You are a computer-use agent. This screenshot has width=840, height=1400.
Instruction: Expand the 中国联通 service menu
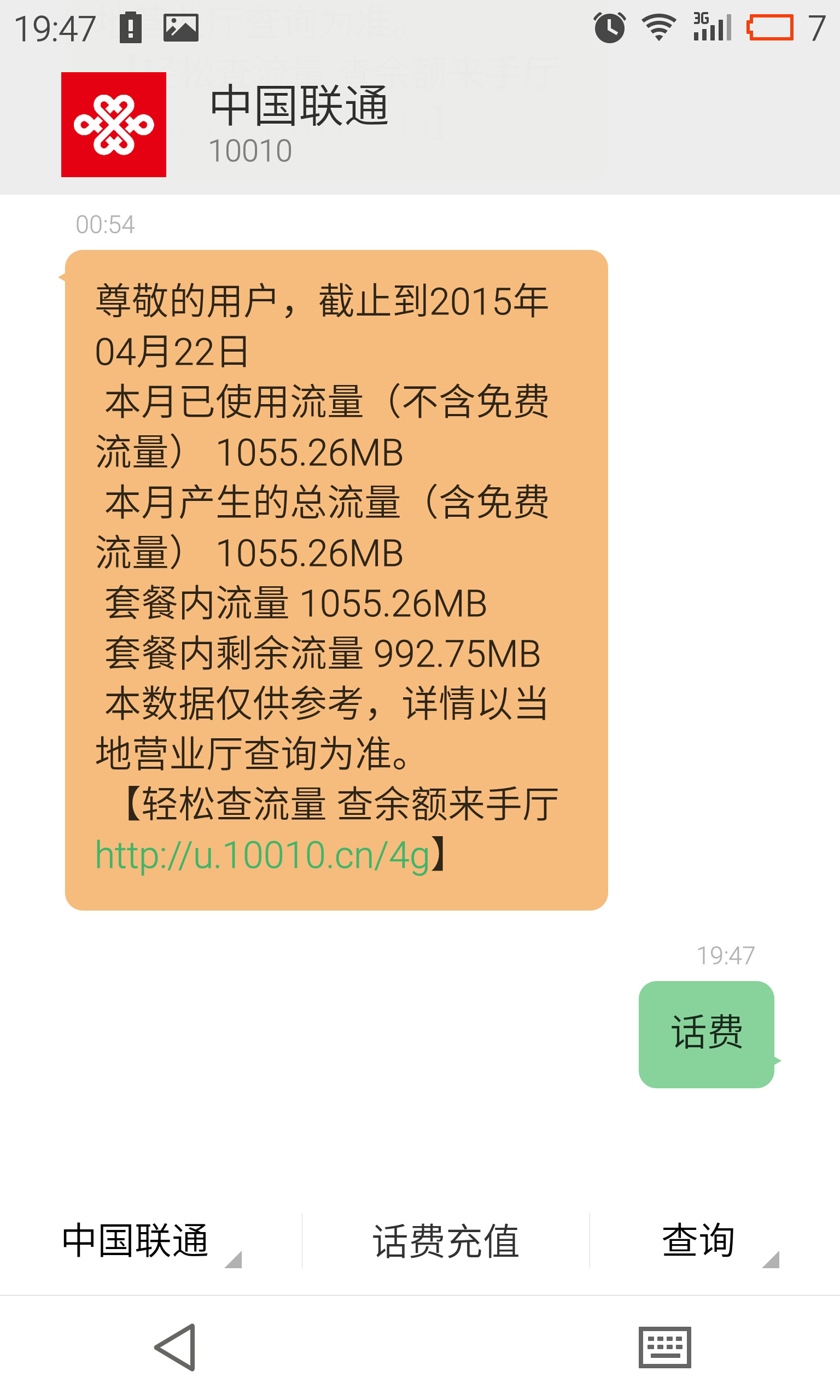coord(150,1241)
